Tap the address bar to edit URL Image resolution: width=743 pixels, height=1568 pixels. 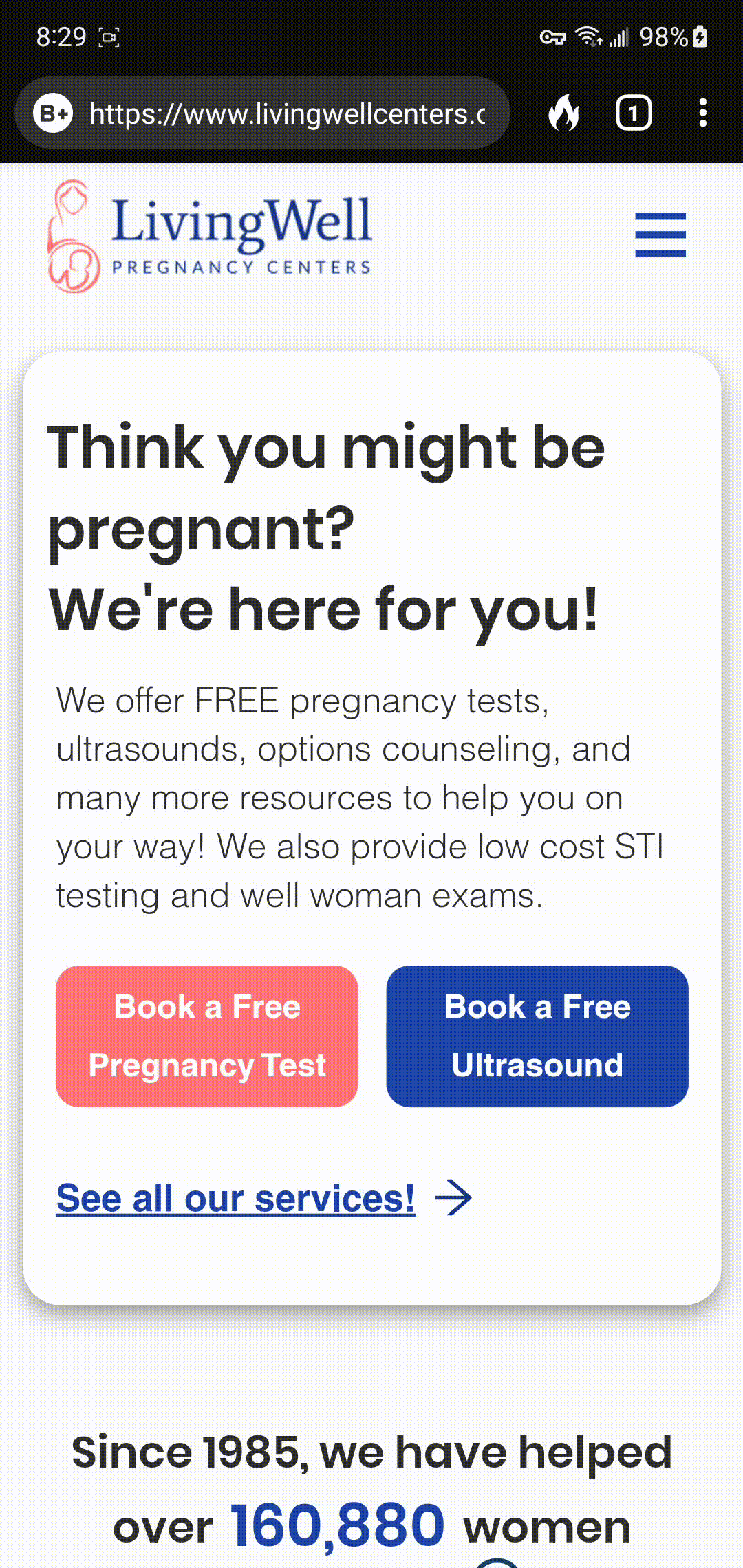pos(289,113)
